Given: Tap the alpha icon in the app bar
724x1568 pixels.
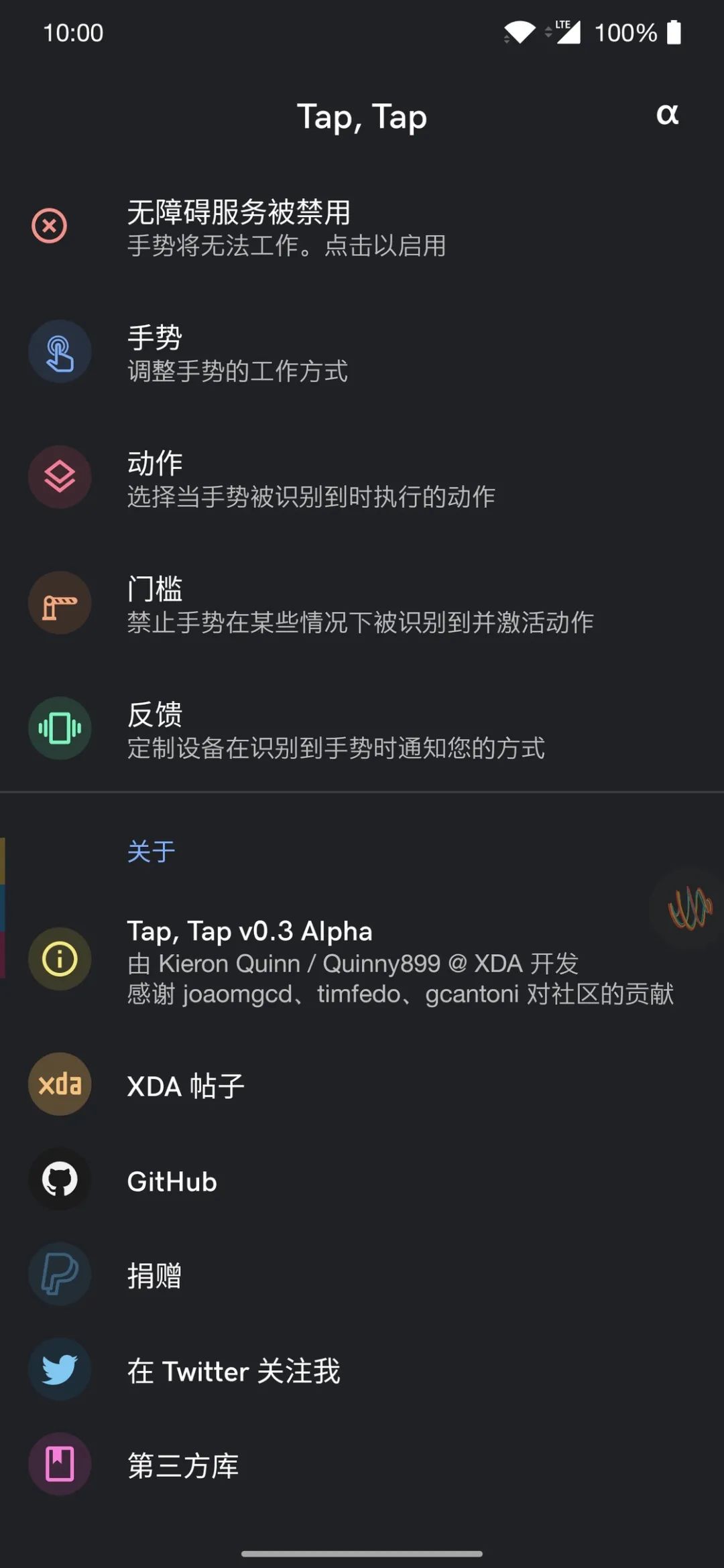Looking at the screenshot, I should pyautogui.click(x=667, y=115).
